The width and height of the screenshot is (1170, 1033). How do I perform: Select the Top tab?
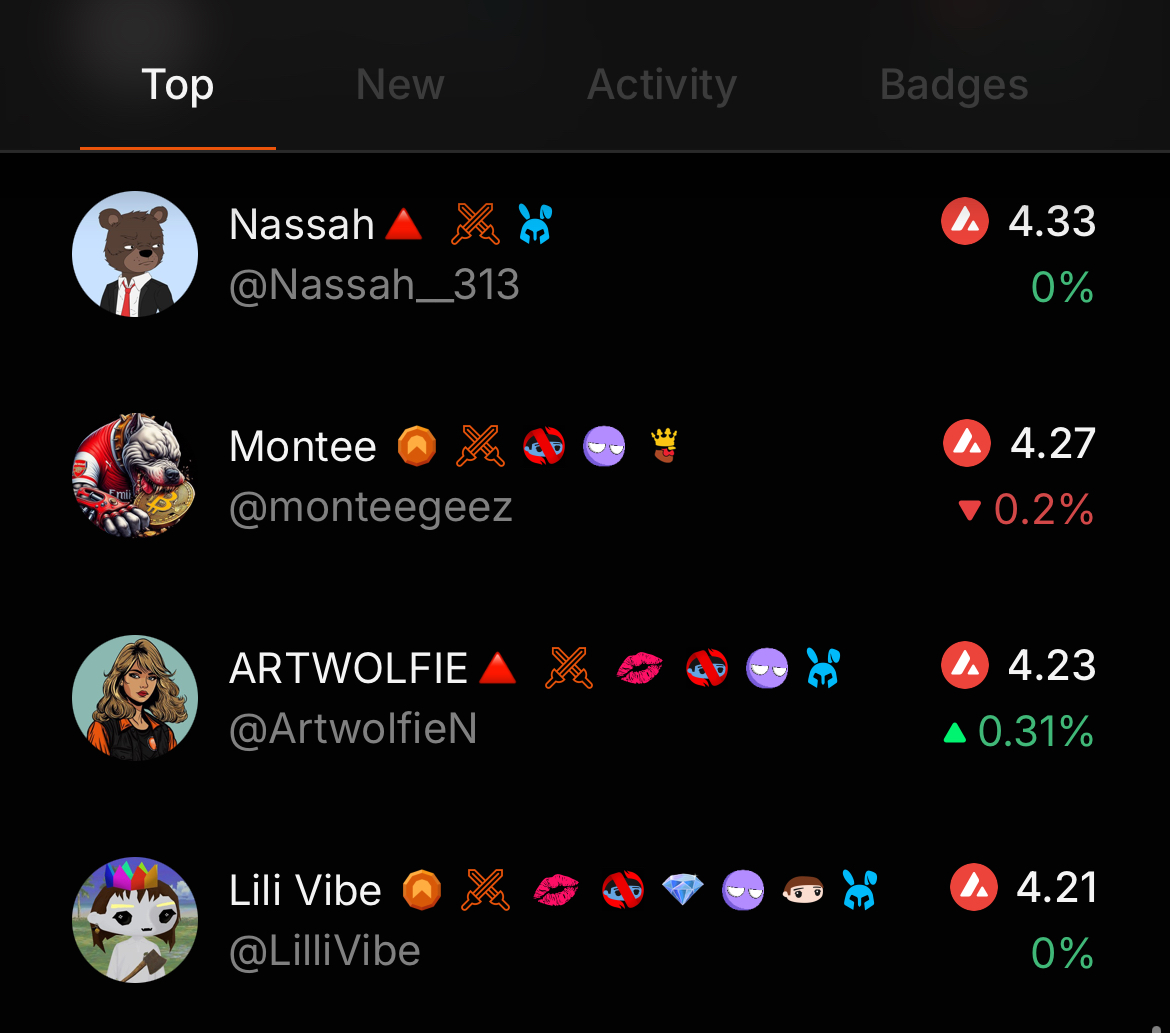[x=178, y=86]
